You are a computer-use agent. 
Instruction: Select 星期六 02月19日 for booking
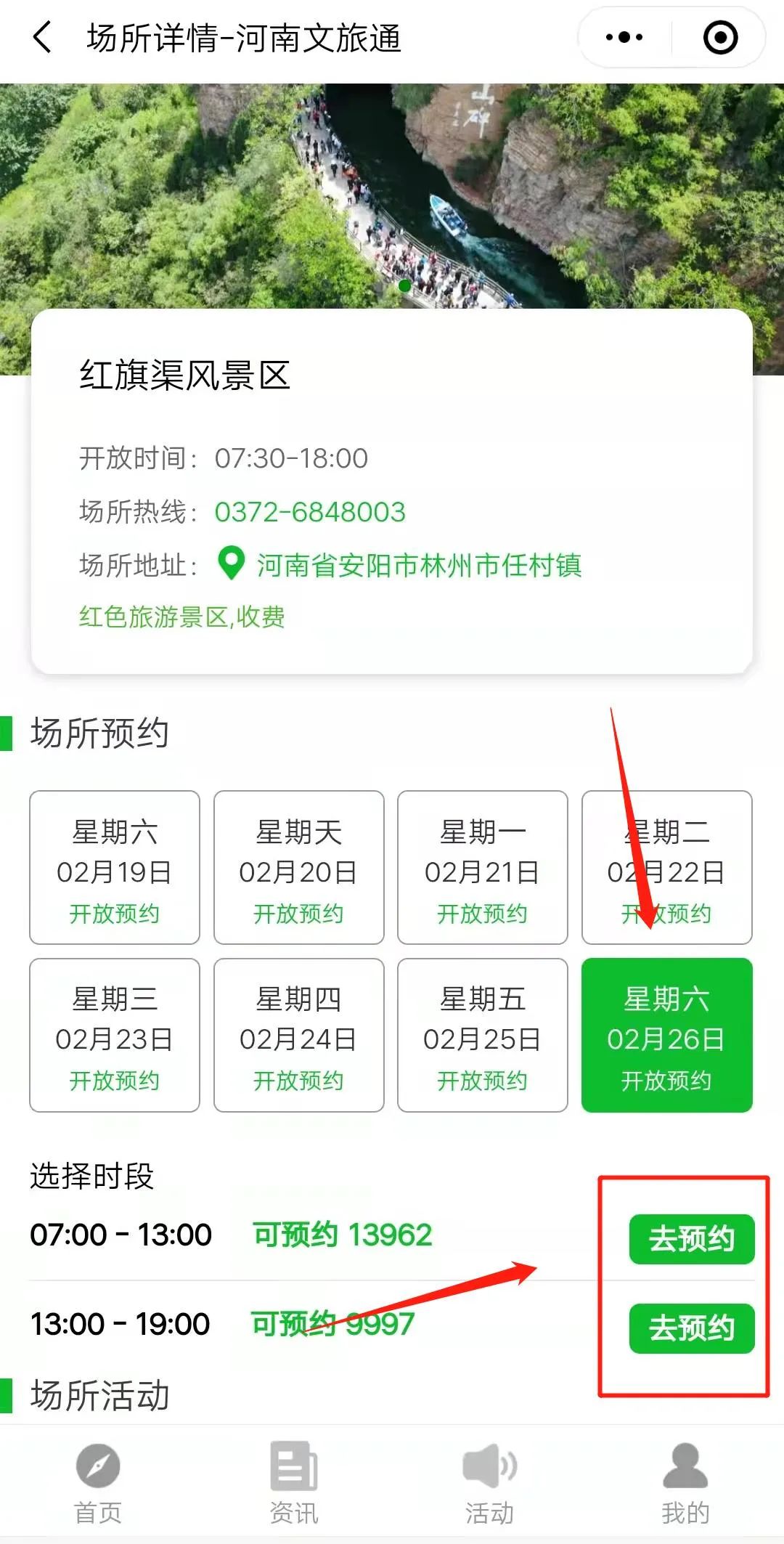[115, 868]
